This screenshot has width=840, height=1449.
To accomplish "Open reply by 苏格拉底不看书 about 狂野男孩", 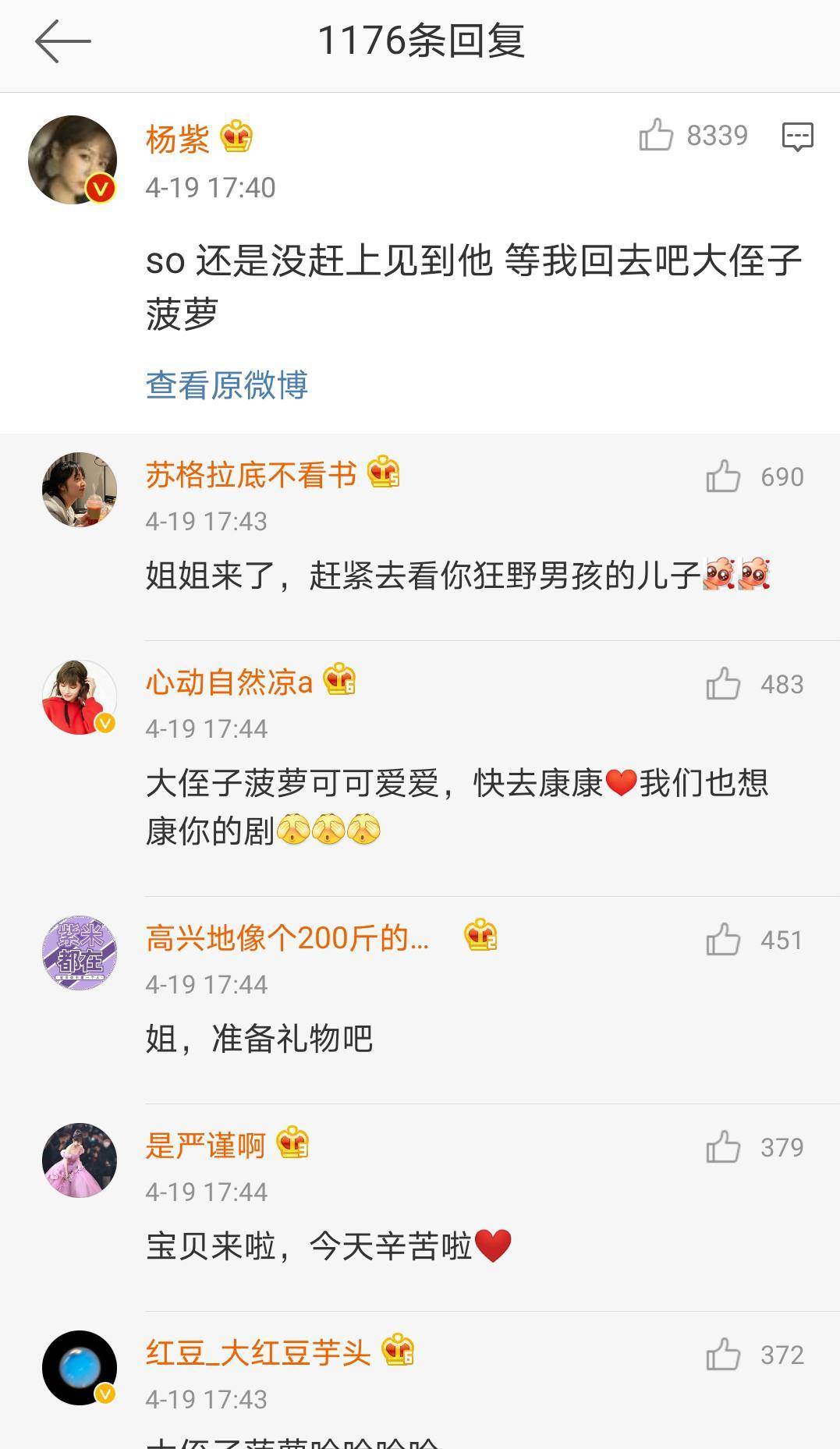I will coord(421,576).
